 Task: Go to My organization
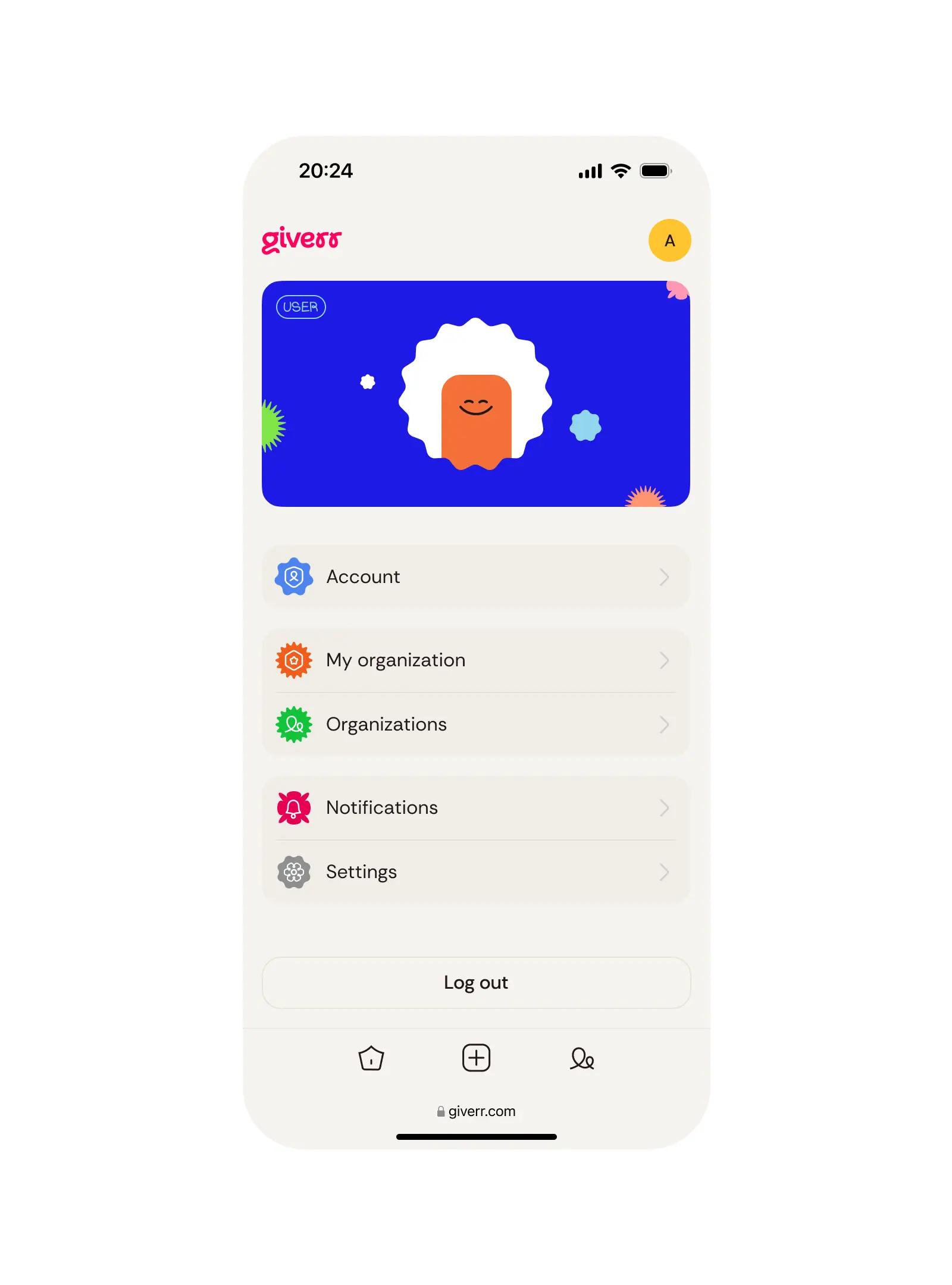coord(475,660)
